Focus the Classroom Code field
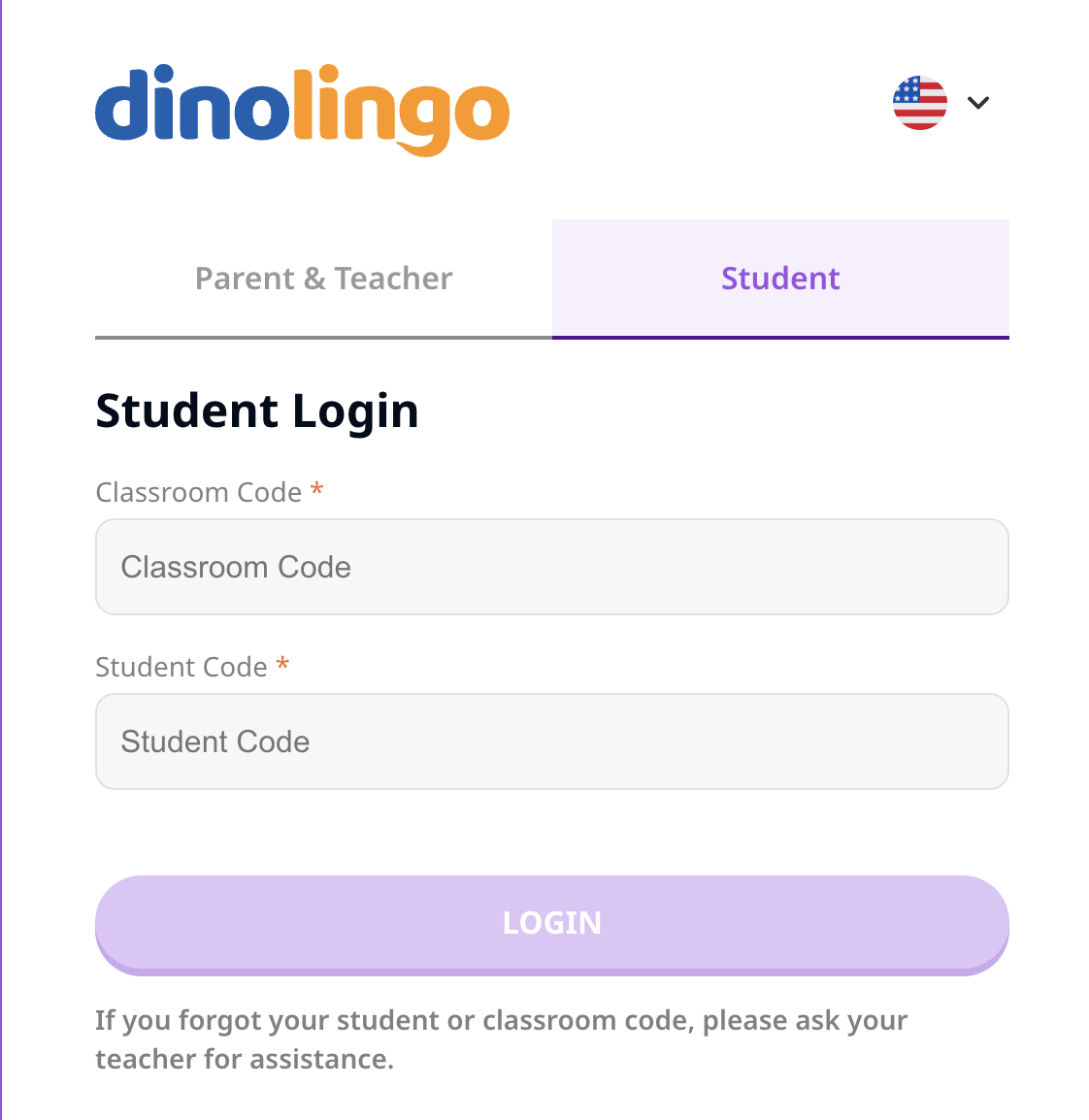Image resolution: width=1089 pixels, height=1120 pixels. (x=551, y=567)
